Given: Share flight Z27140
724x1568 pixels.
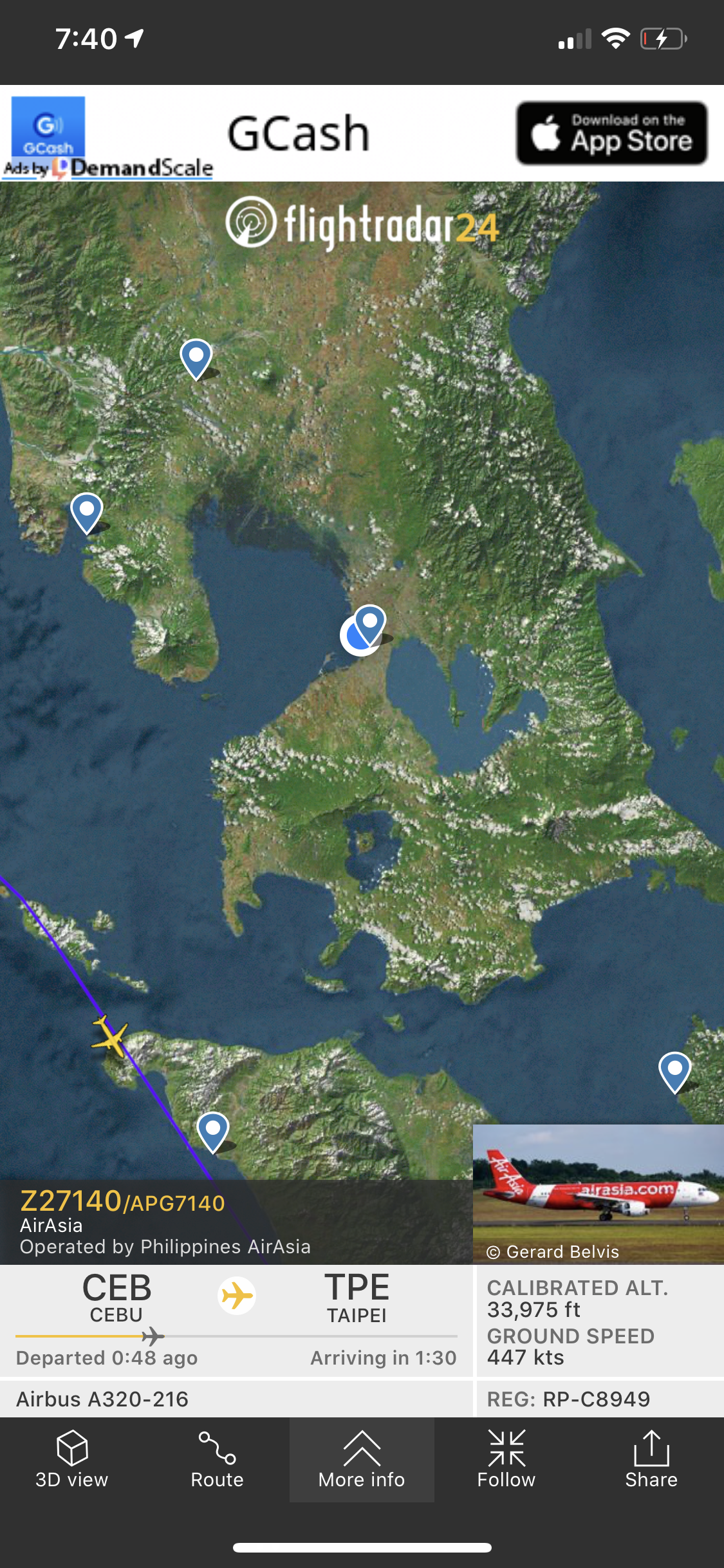Looking at the screenshot, I should pos(651,1459).
